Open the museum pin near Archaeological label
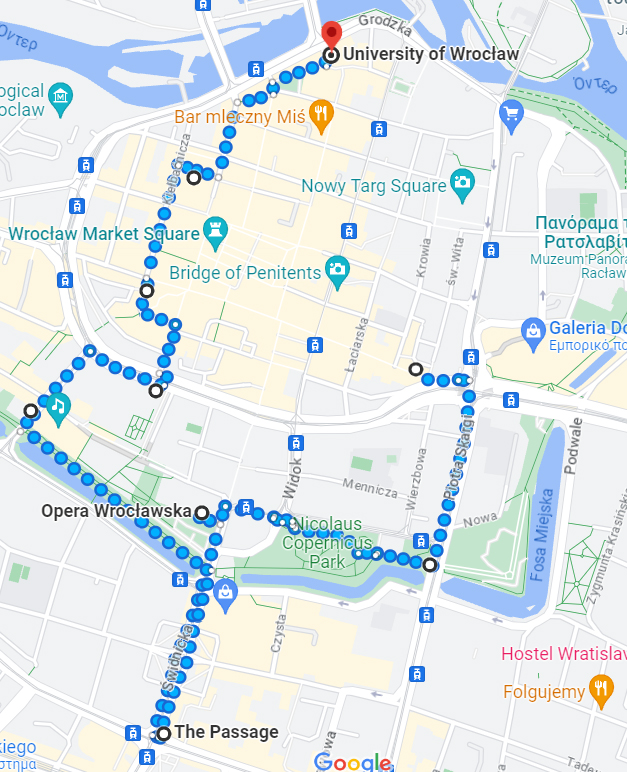The image size is (627, 772). [x=62, y=98]
